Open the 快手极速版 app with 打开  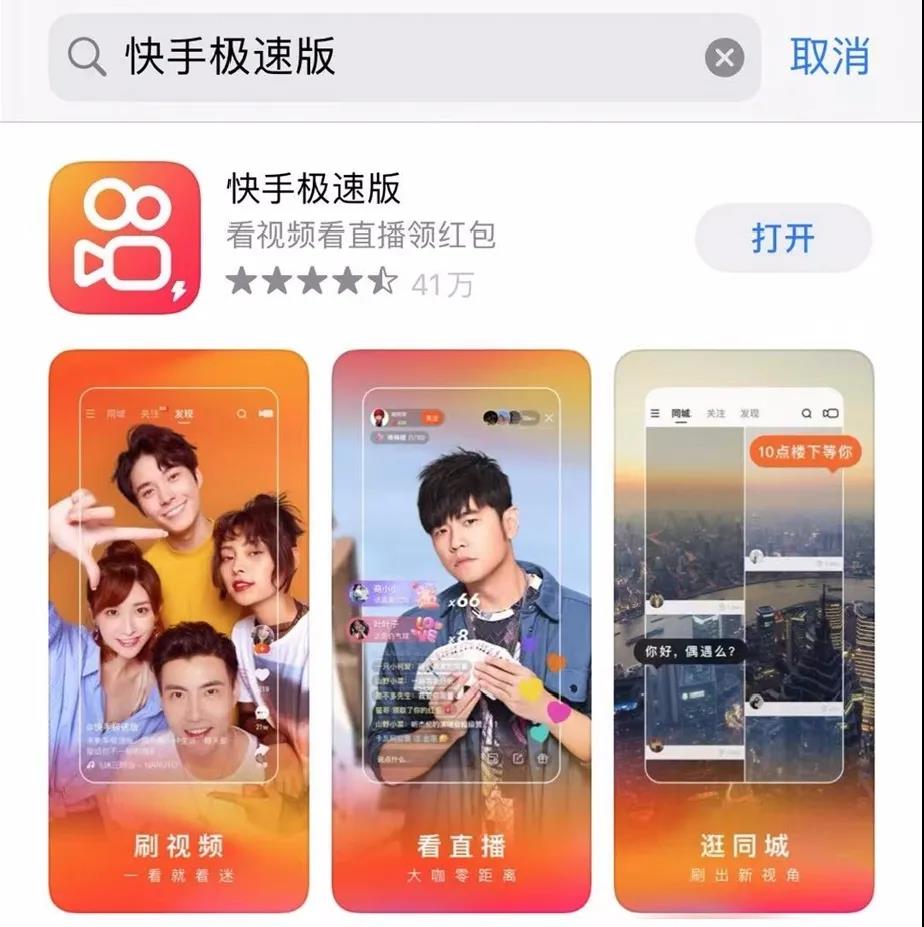(783, 238)
